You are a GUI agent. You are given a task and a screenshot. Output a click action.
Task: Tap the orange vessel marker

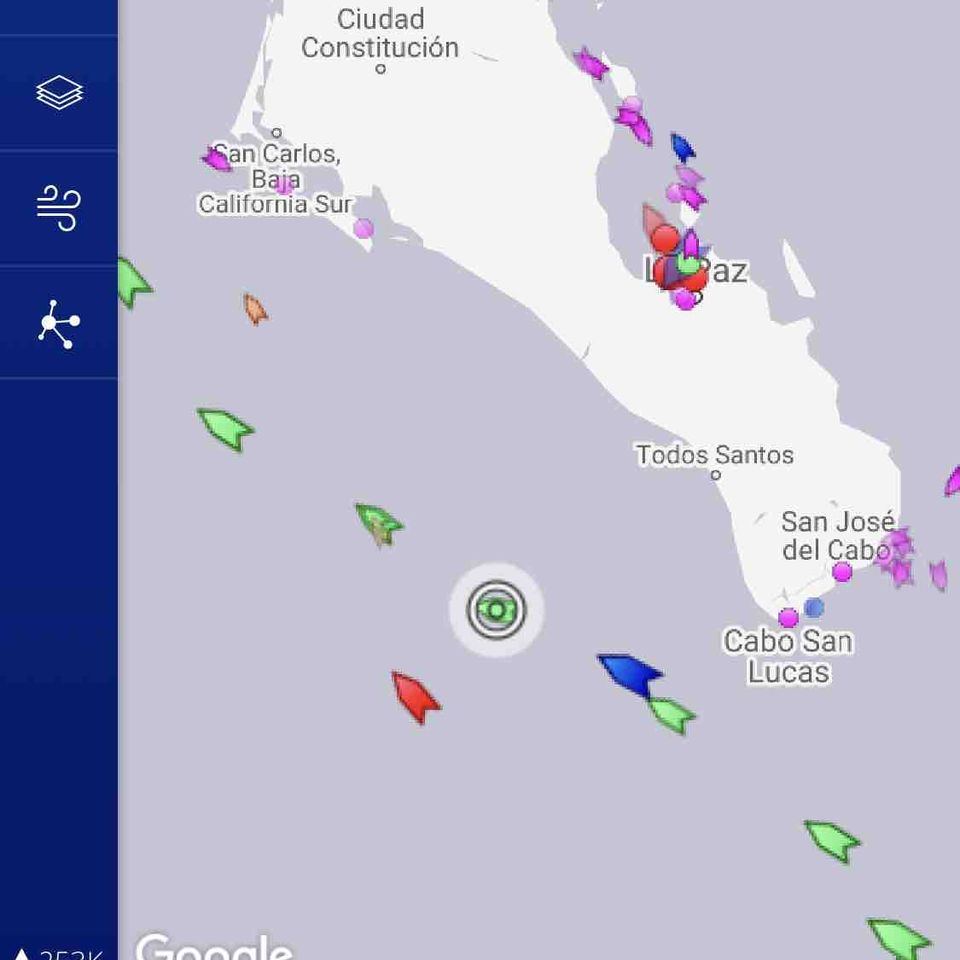point(255,309)
